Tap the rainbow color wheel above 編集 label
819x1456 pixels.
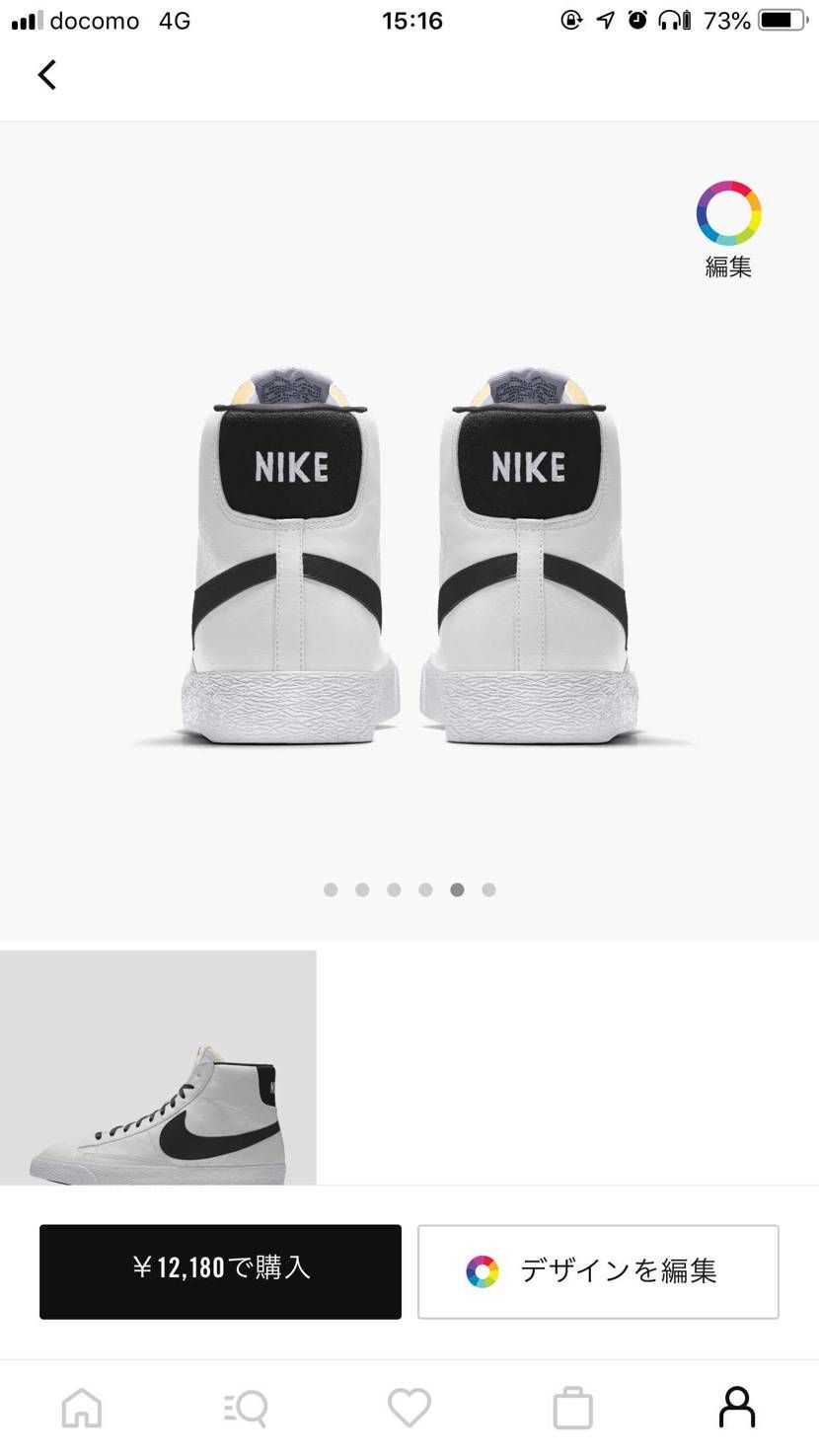(728, 210)
